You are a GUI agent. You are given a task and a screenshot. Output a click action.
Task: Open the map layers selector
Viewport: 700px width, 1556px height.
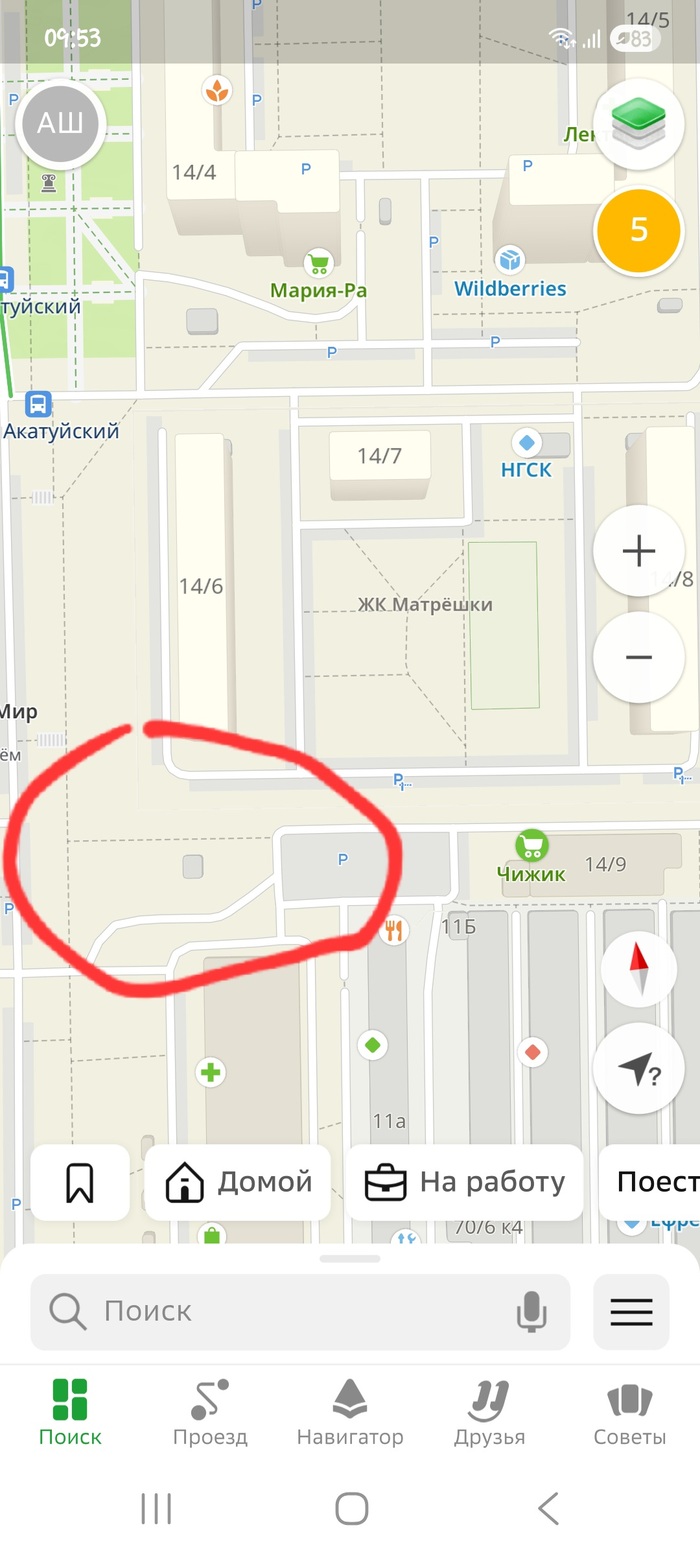(638, 124)
